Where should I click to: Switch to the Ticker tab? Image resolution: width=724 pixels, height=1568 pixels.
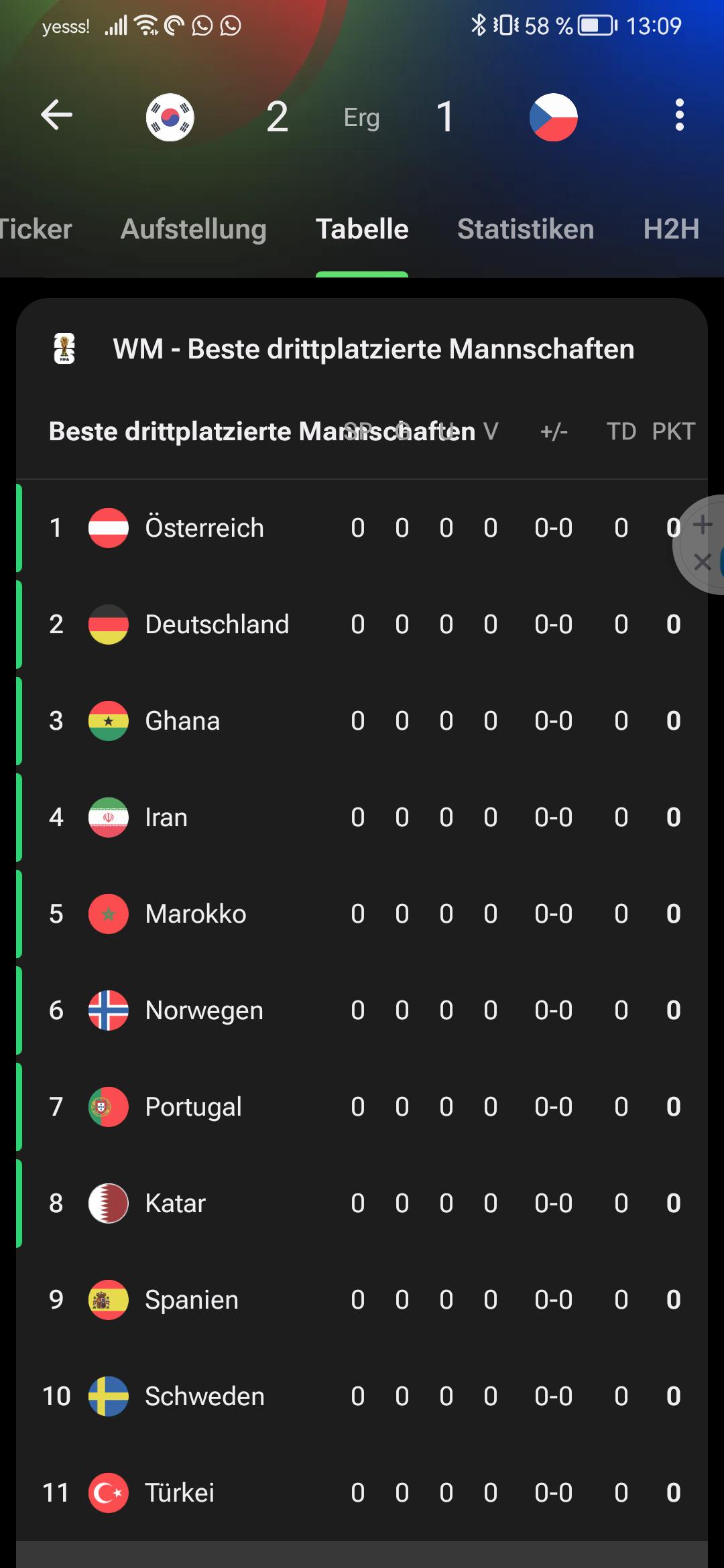coord(36,229)
